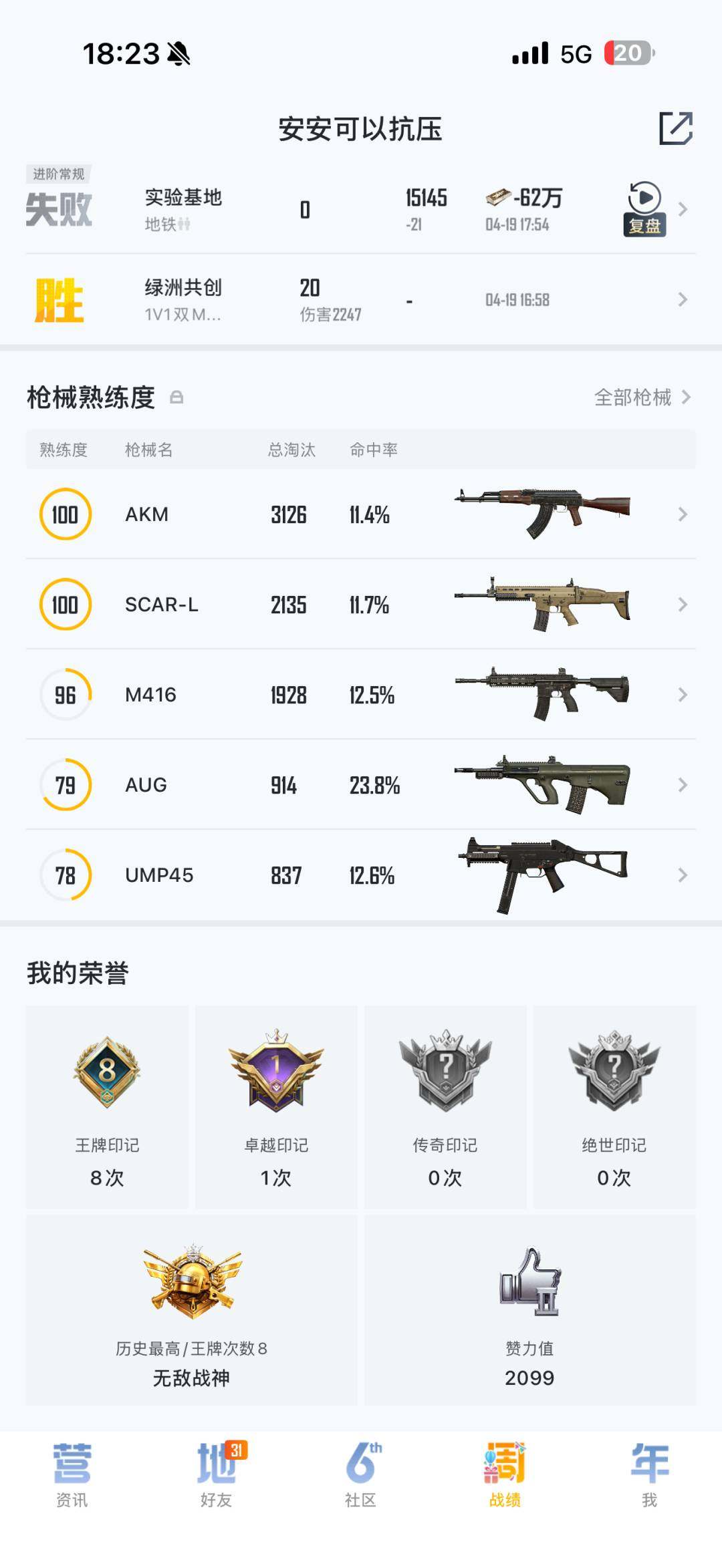Open the 绿洲共创 victory match record
722x1568 pixels.
pos(334,299)
